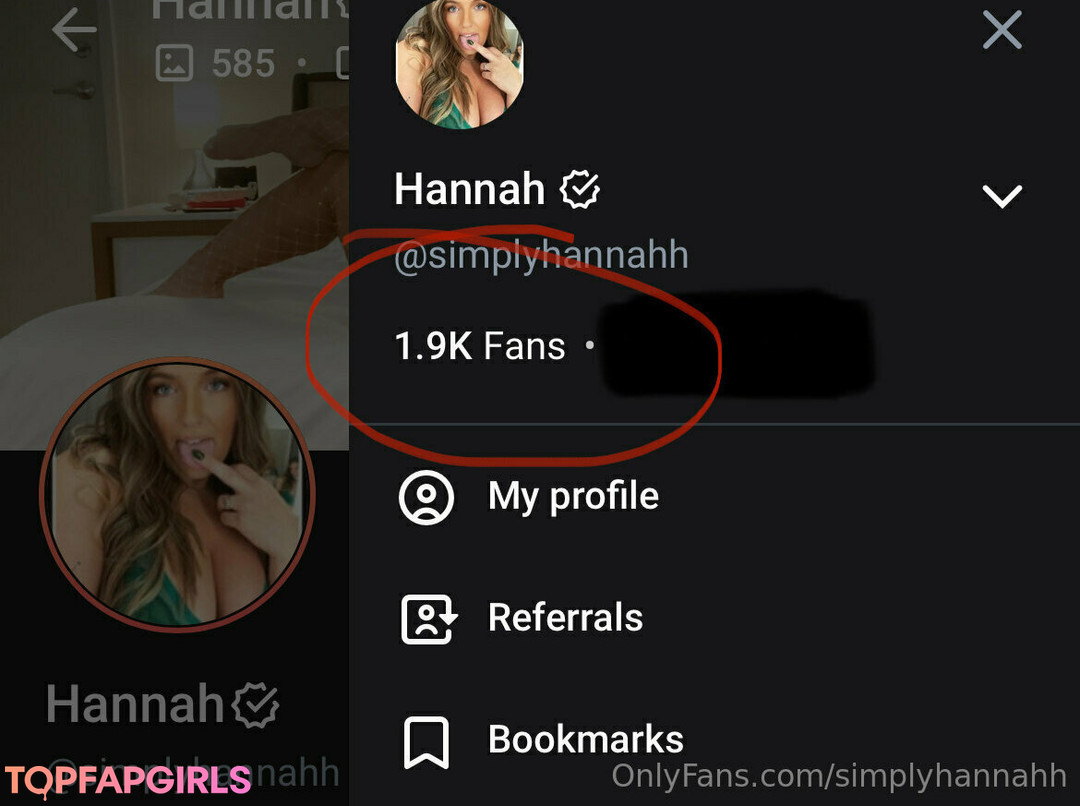
Task: Expand the account switcher chevron next to Hannah
Action: [1001, 196]
